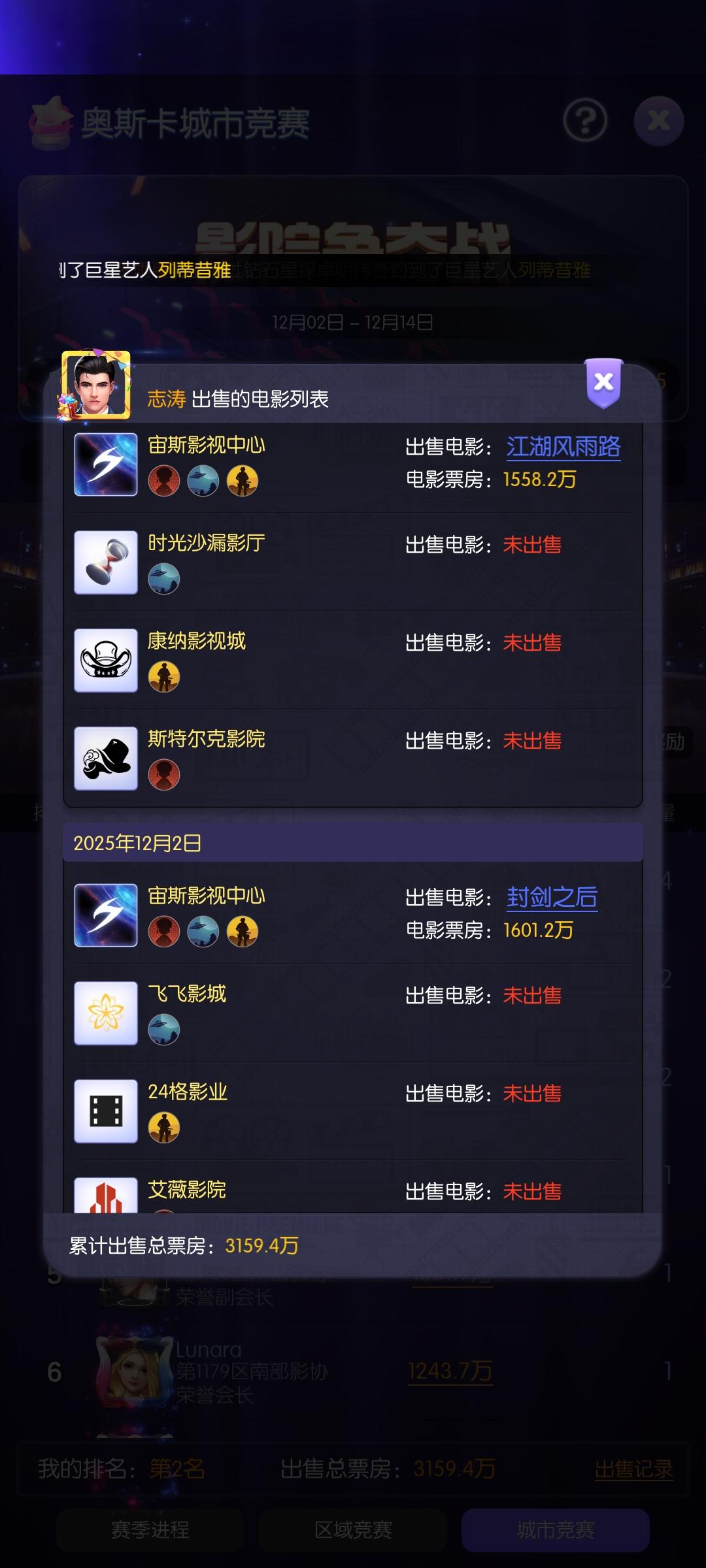Open the help question mark icon
706x1568 pixels.
[586, 120]
